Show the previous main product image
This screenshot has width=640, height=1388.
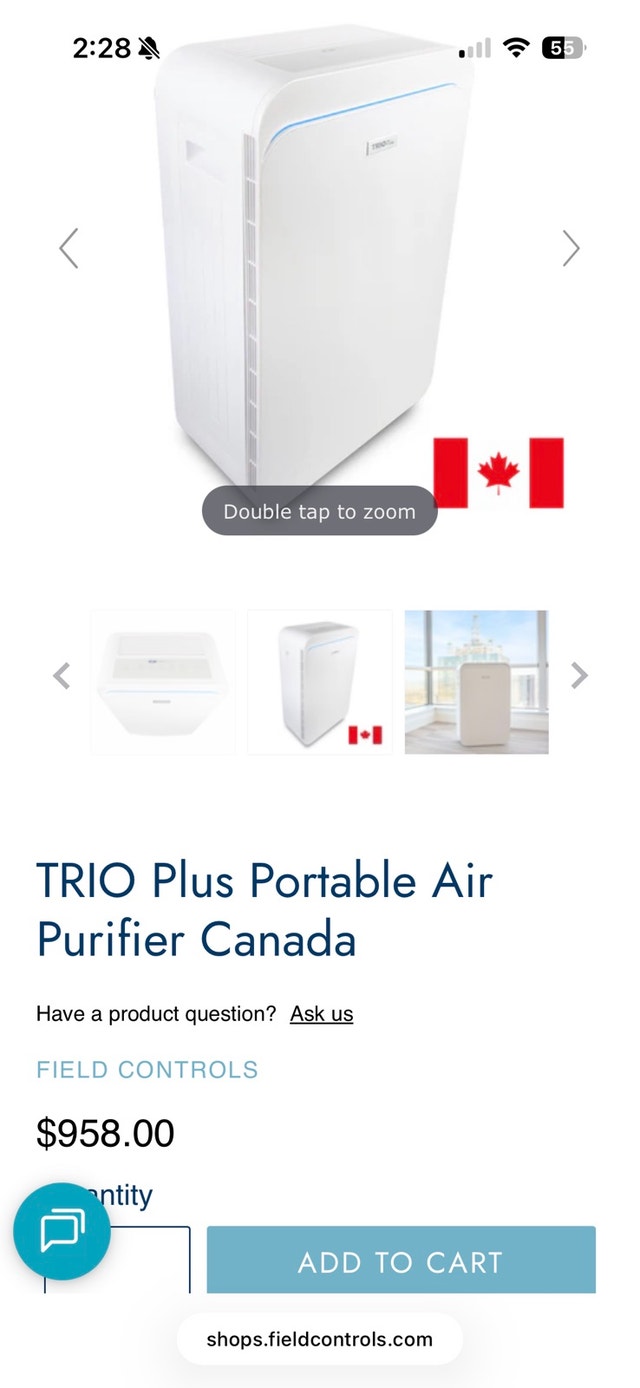(68, 248)
